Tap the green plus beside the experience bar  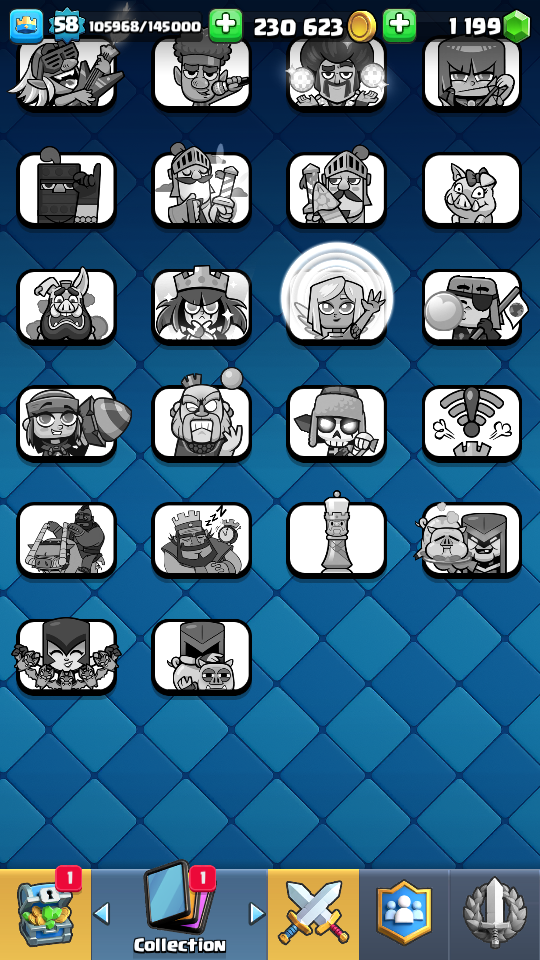tap(225, 26)
